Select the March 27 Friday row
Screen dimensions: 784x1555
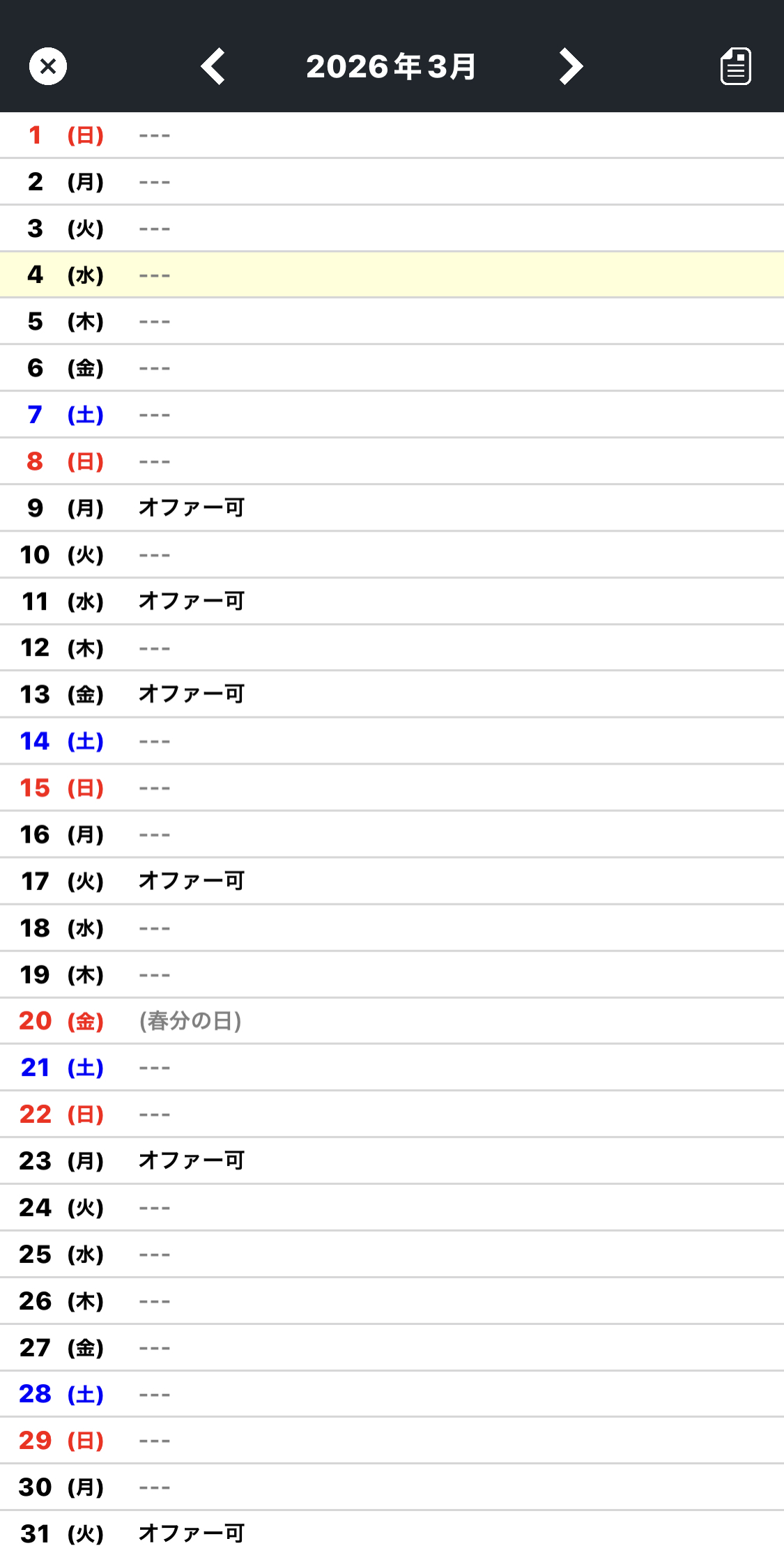coord(392,1348)
